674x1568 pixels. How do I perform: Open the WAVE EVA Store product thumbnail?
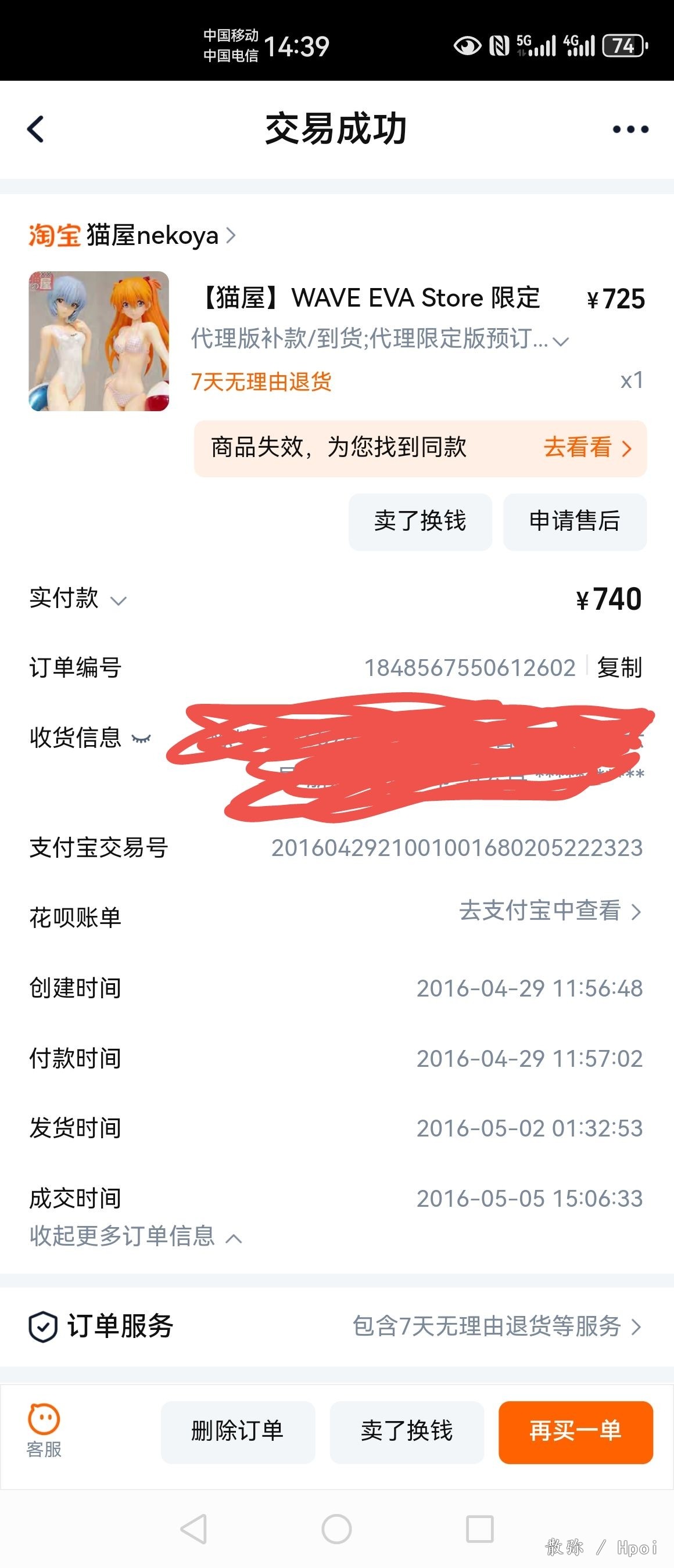point(99,341)
